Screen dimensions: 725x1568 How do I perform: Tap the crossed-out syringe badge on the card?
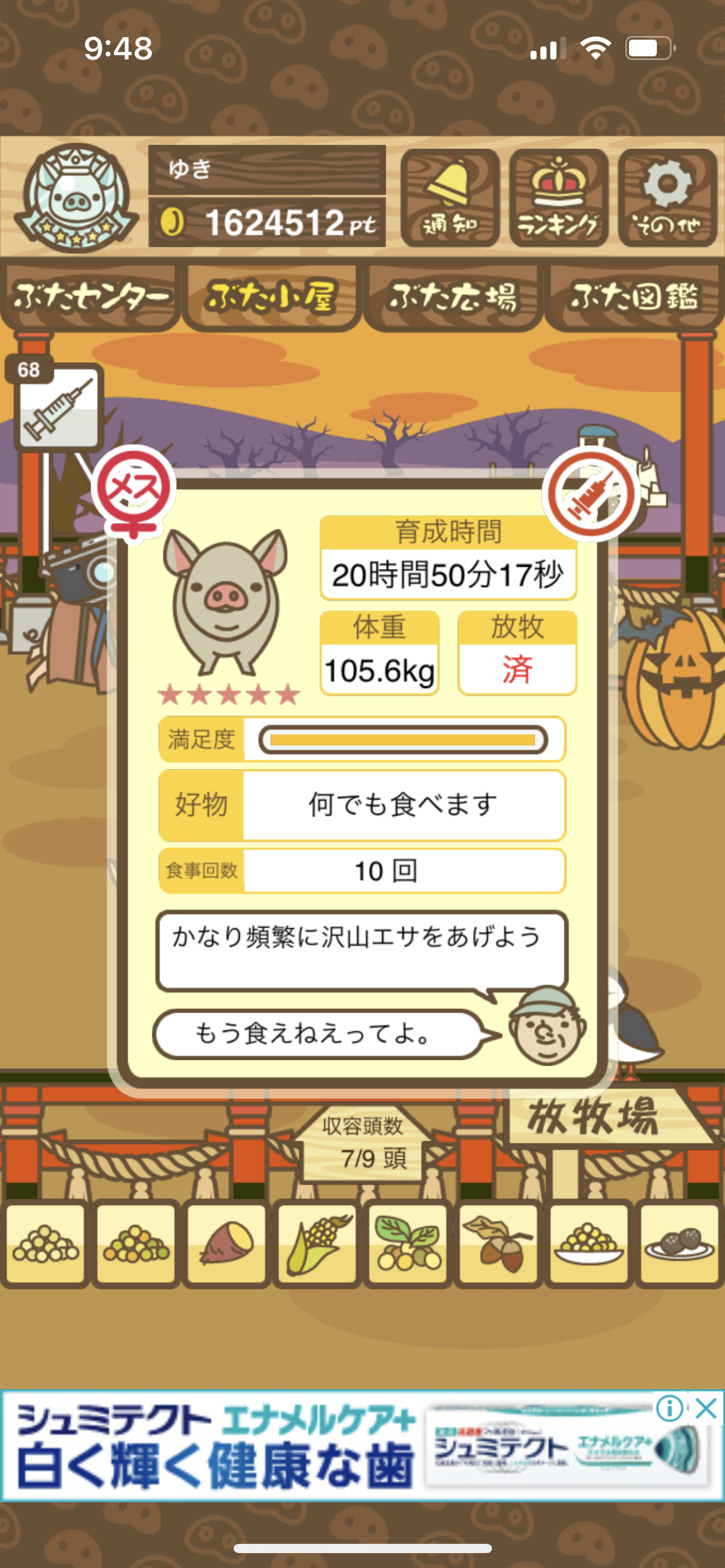coord(591,494)
